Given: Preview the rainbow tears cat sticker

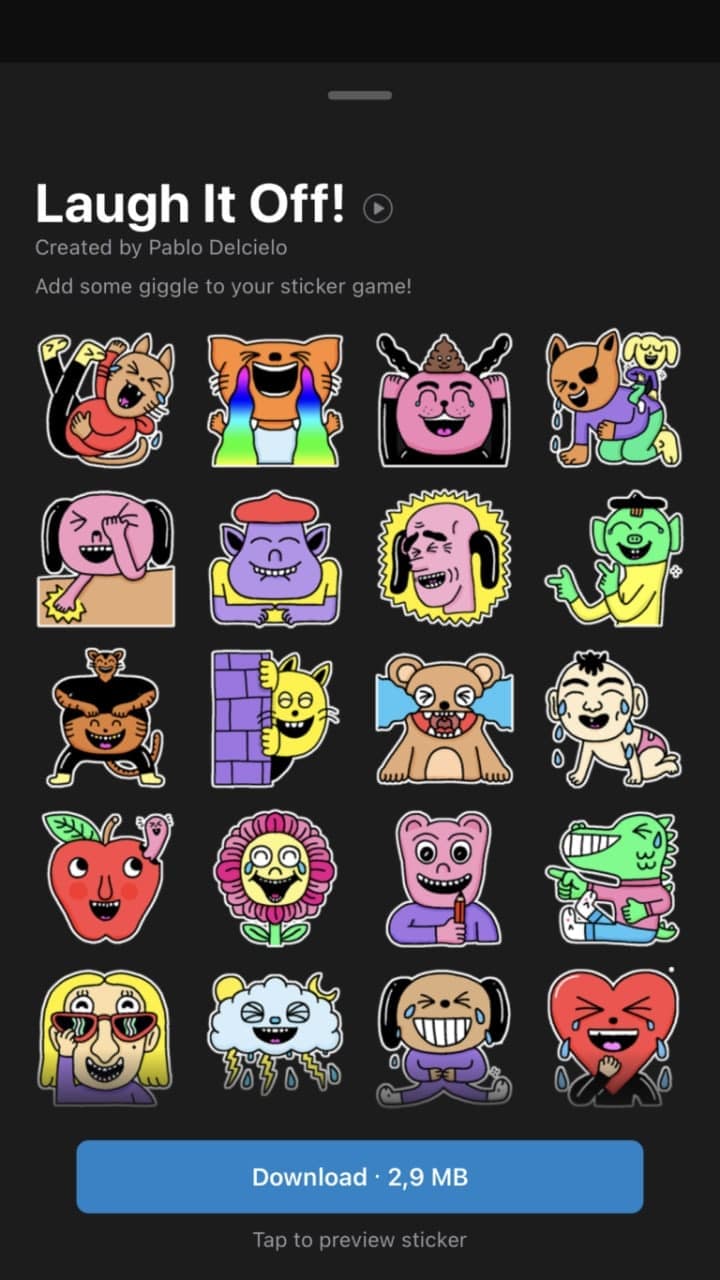Looking at the screenshot, I should pyautogui.click(x=275, y=400).
